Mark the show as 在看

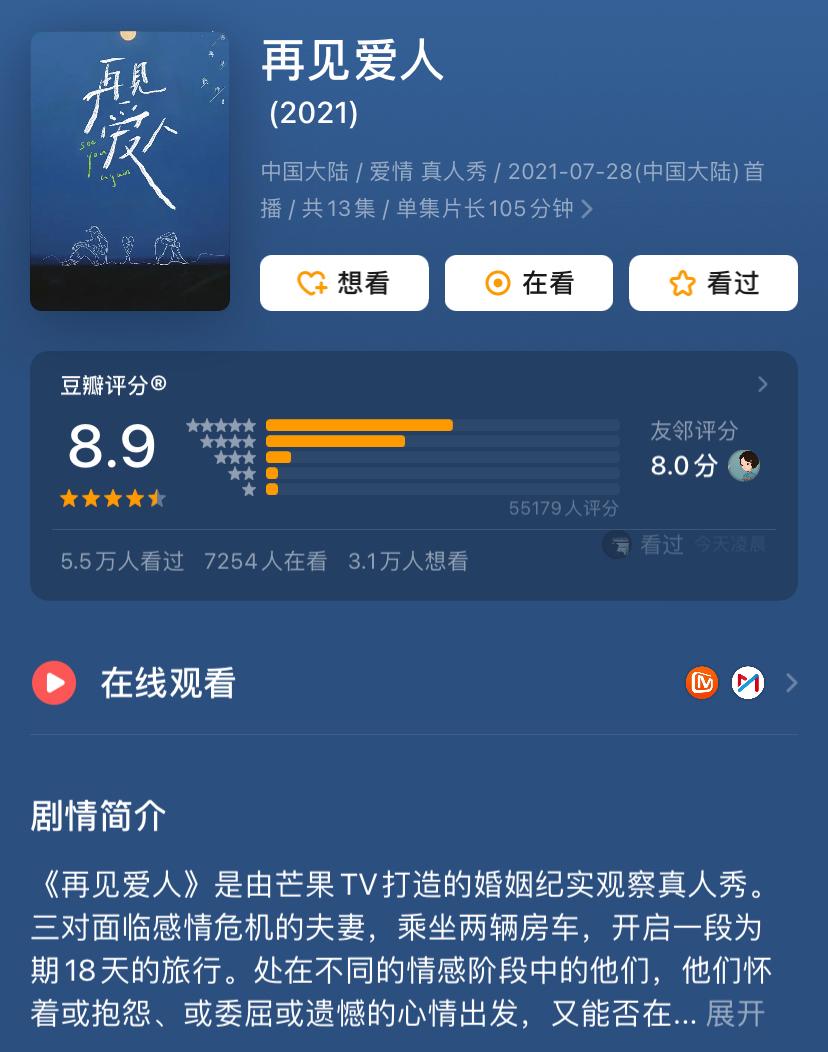(x=528, y=284)
